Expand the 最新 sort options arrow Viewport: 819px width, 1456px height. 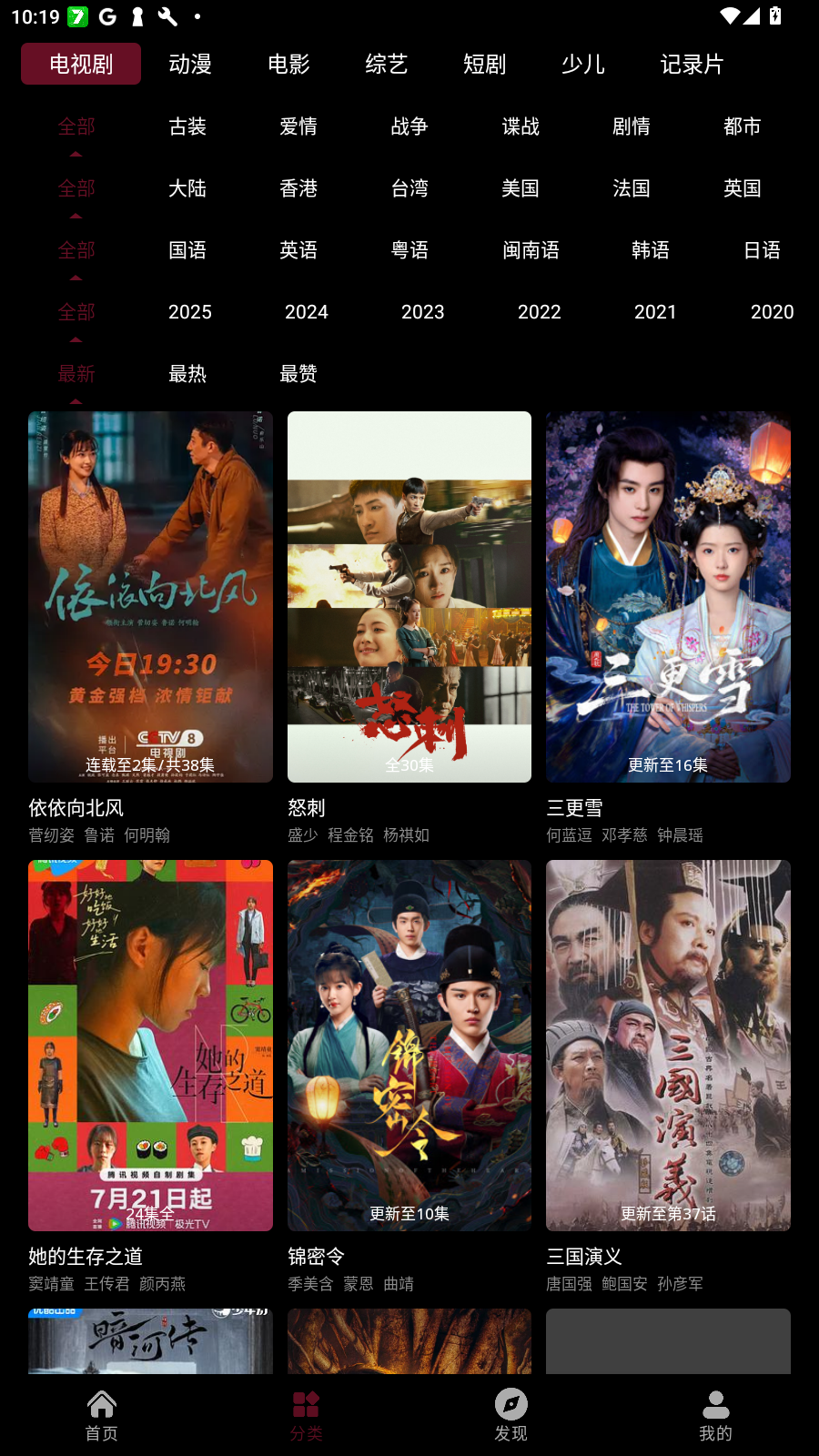tap(76, 401)
